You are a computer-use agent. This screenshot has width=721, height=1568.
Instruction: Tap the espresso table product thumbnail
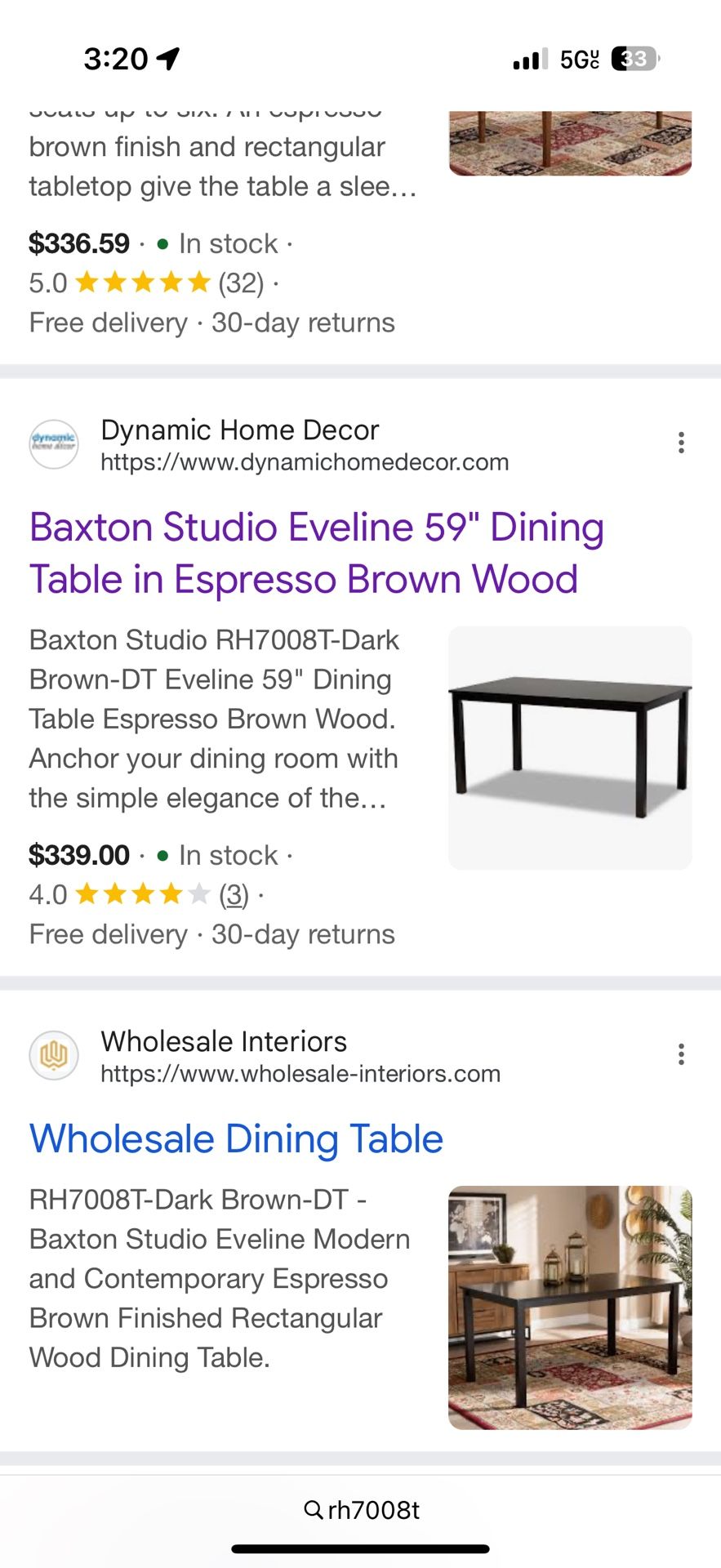(x=569, y=745)
